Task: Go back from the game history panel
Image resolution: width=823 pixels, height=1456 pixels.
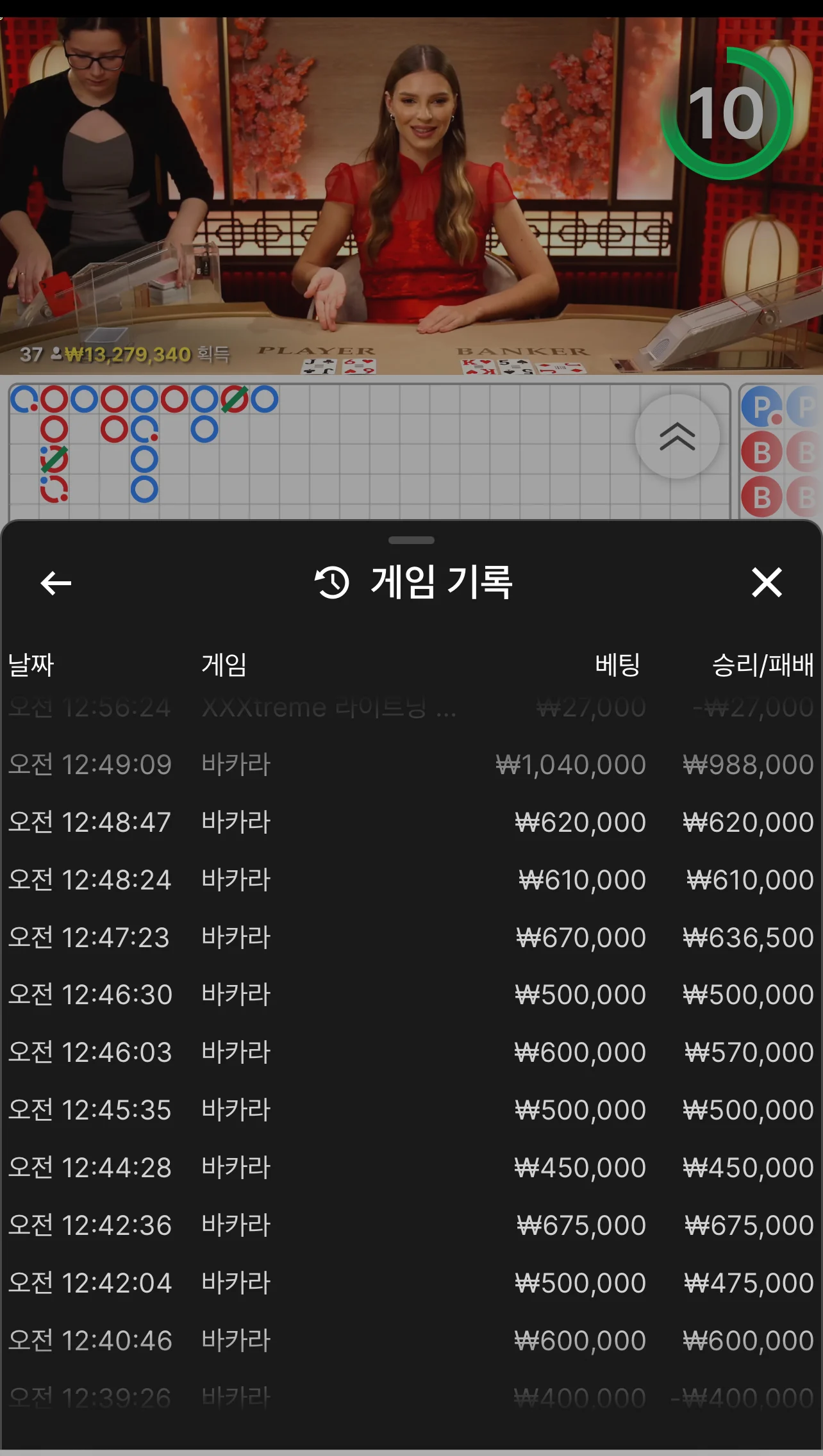Action: coord(56,583)
